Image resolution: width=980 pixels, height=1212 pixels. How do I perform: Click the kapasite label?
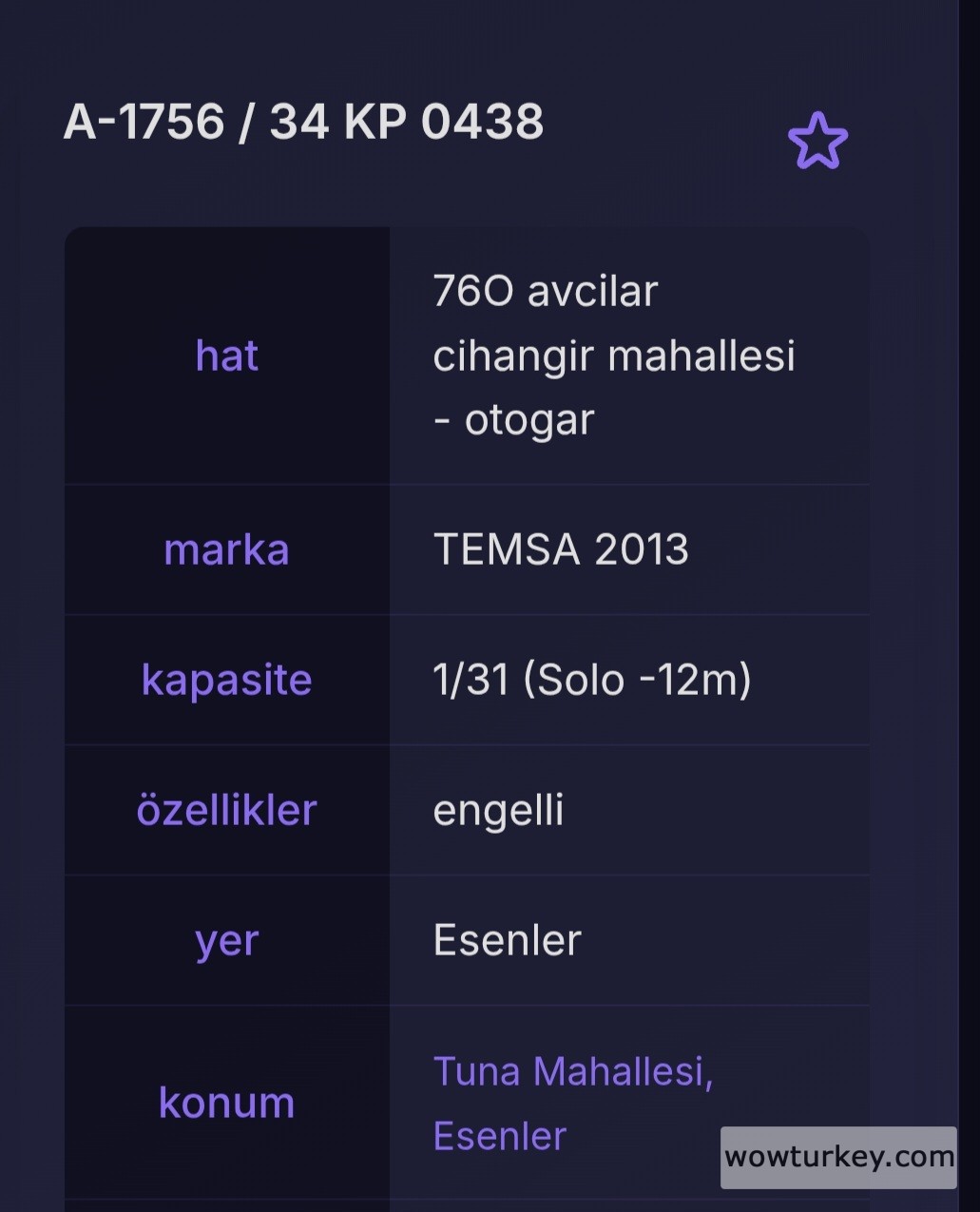click(x=226, y=680)
